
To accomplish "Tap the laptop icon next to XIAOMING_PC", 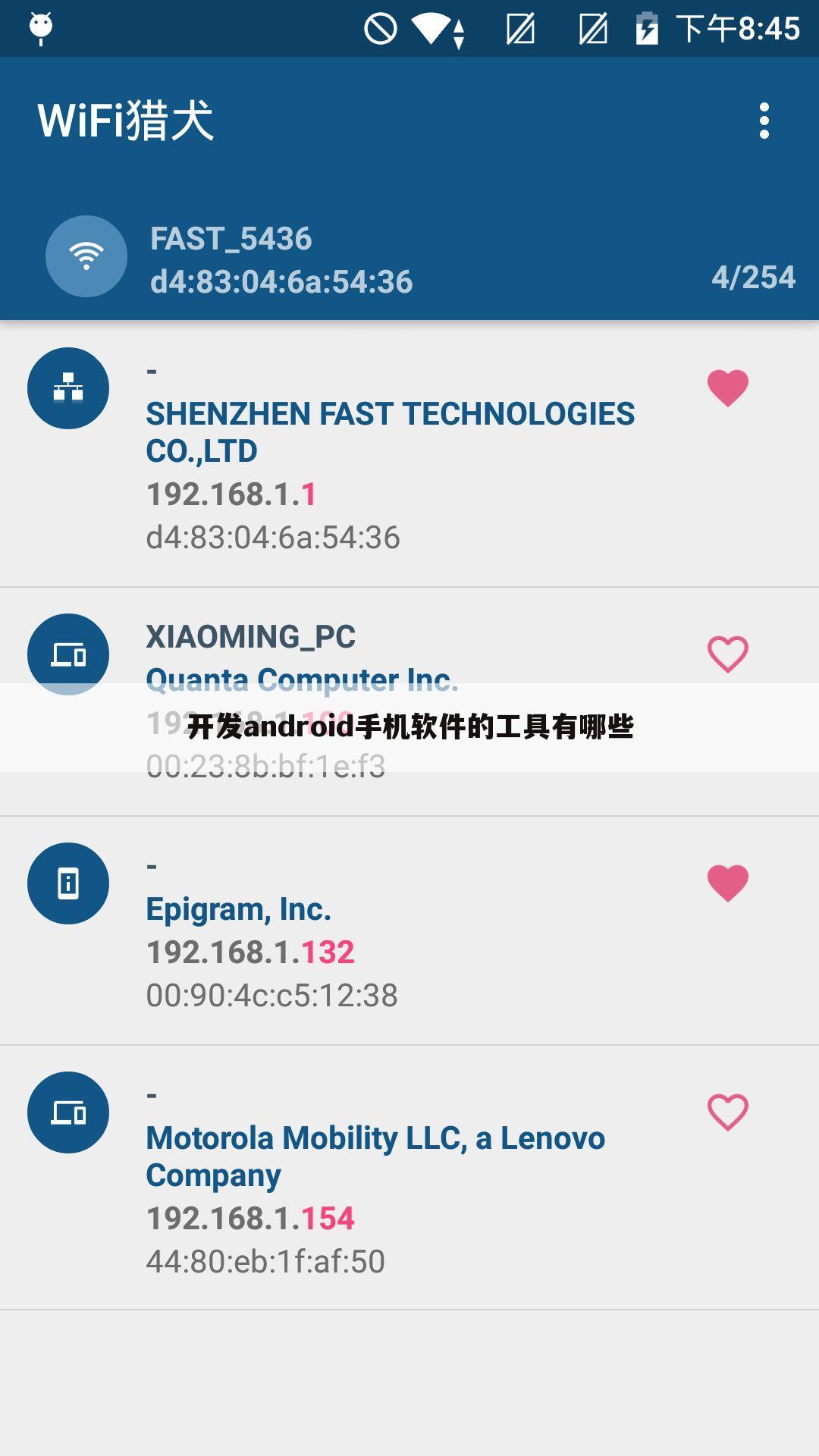I will [x=67, y=654].
